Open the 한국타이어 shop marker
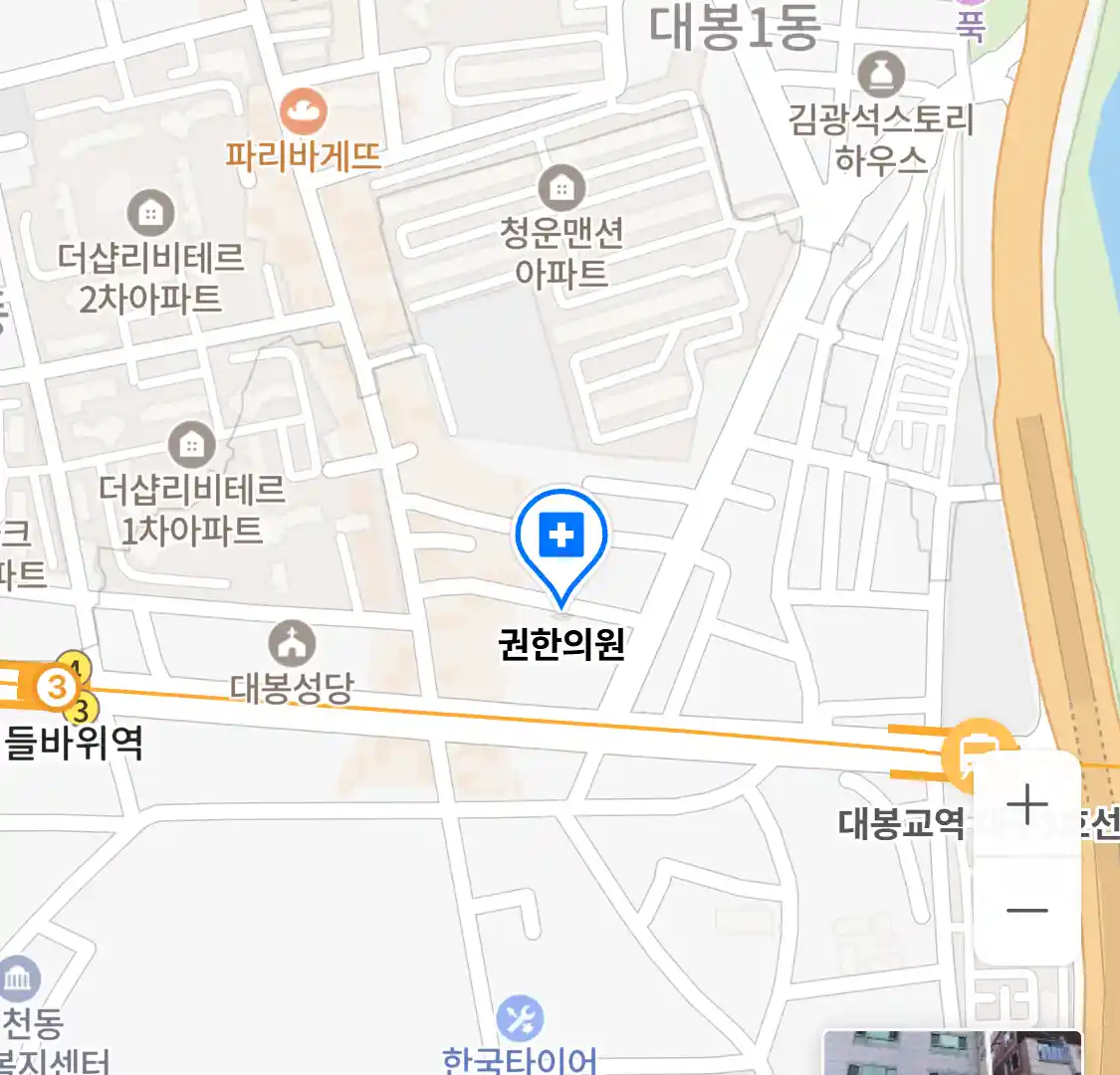1120x1075 pixels. tap(520, 1019)
